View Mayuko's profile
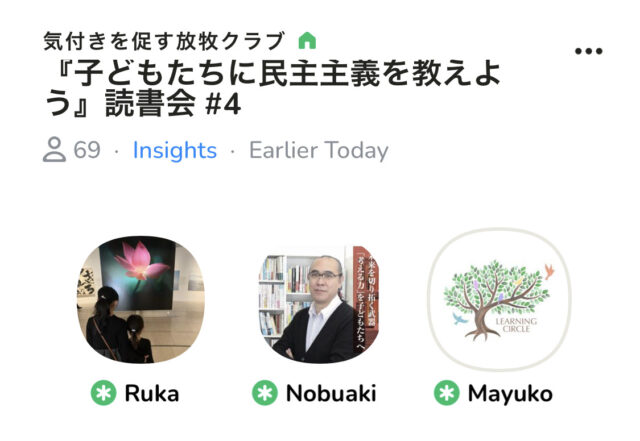The width and height of the screenshot is (640, 441). (x=498, y=301)
